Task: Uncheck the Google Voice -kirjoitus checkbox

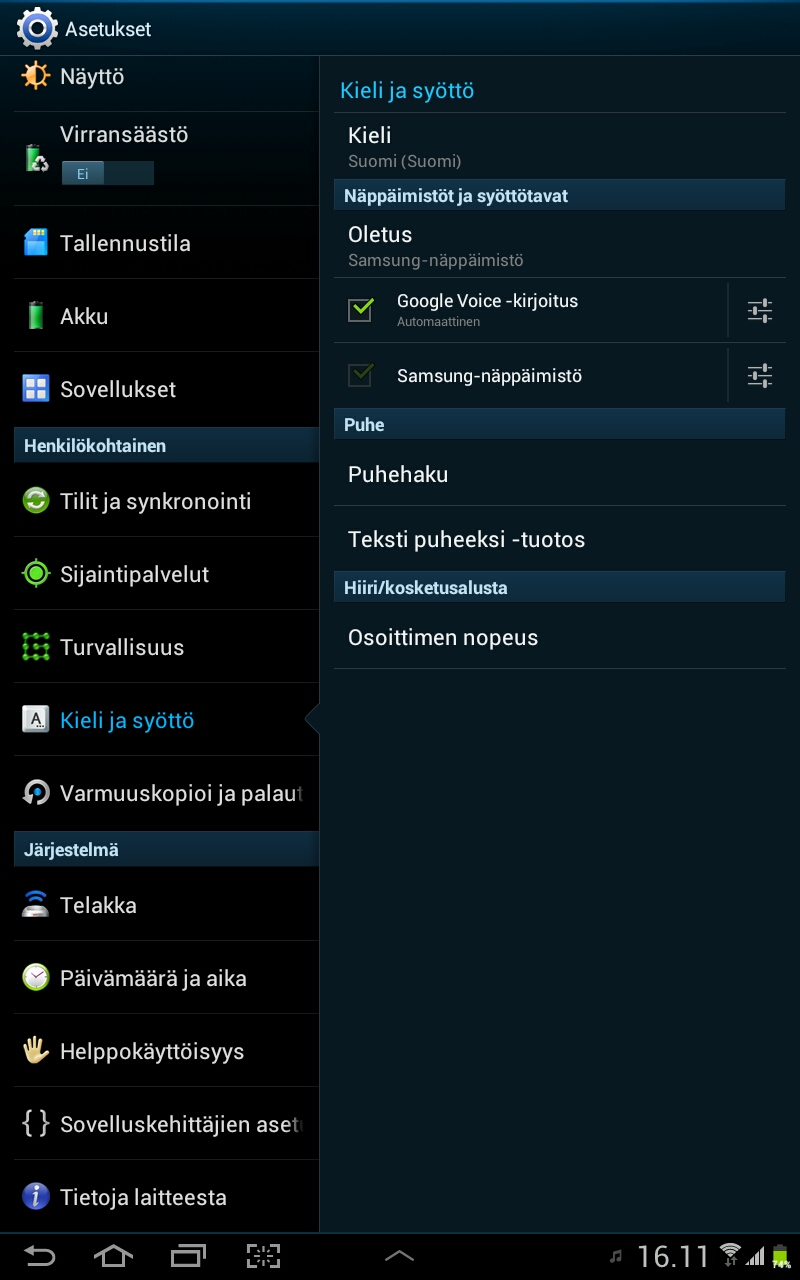Action: click(x=360, y=310)
